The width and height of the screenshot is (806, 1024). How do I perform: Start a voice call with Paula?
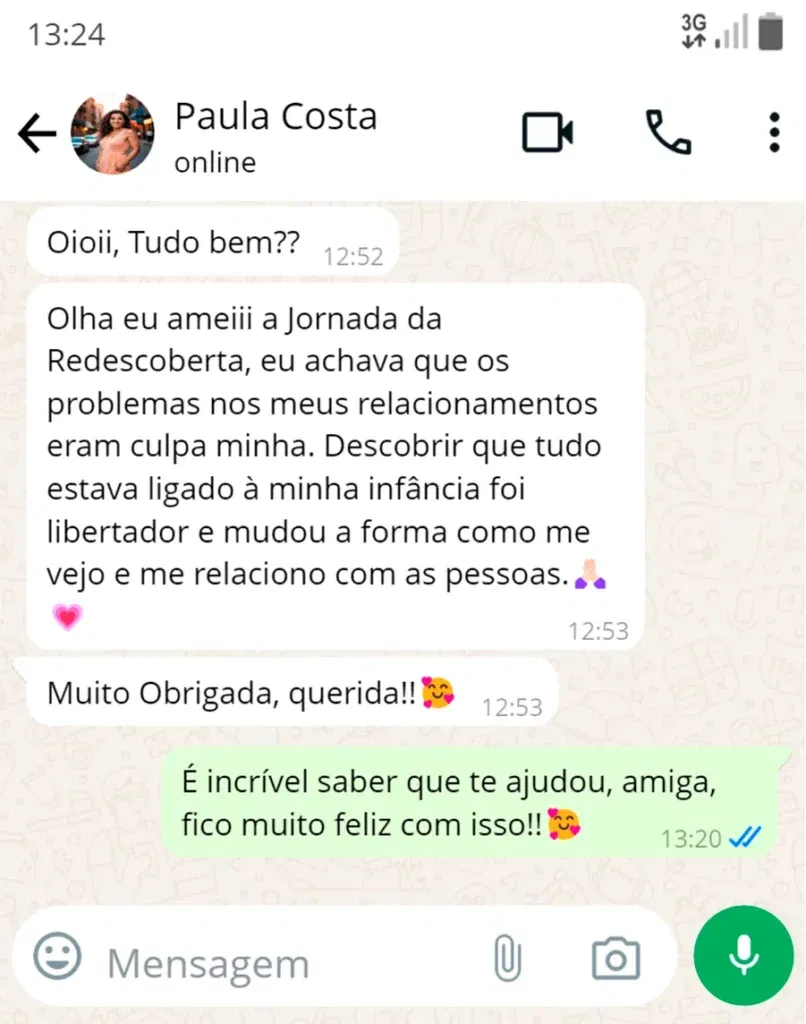tap(668, 132)
